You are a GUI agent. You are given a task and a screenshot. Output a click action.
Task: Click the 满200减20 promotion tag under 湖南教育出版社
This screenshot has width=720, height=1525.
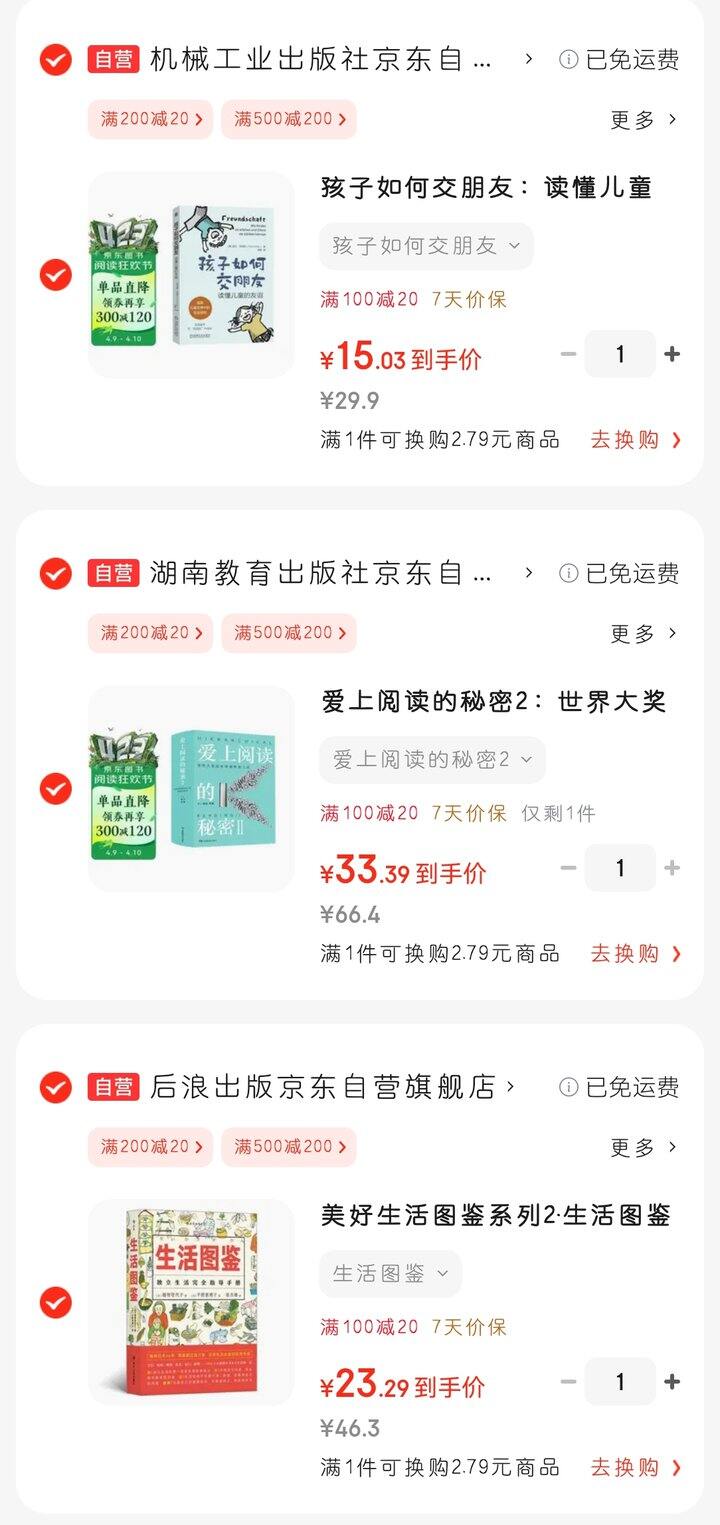[148, 633]
